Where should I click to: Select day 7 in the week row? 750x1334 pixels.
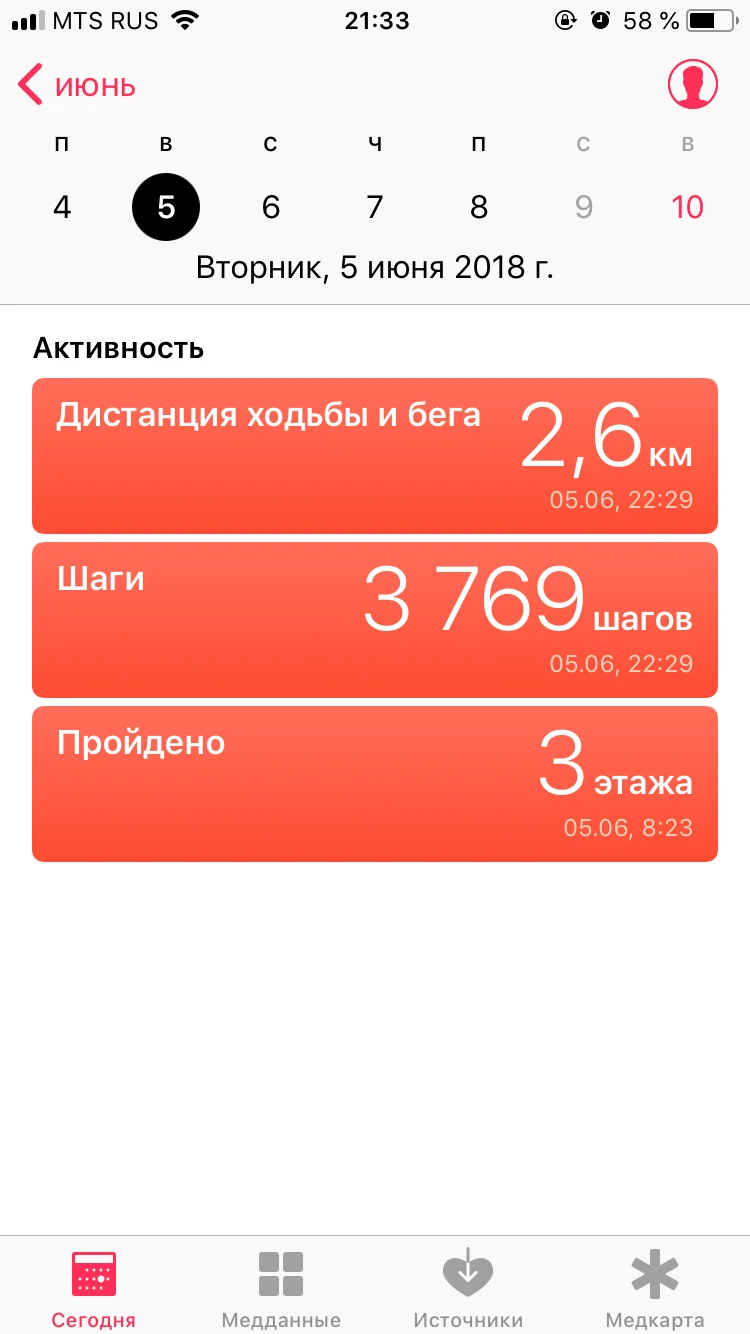(x=375, y=207)
